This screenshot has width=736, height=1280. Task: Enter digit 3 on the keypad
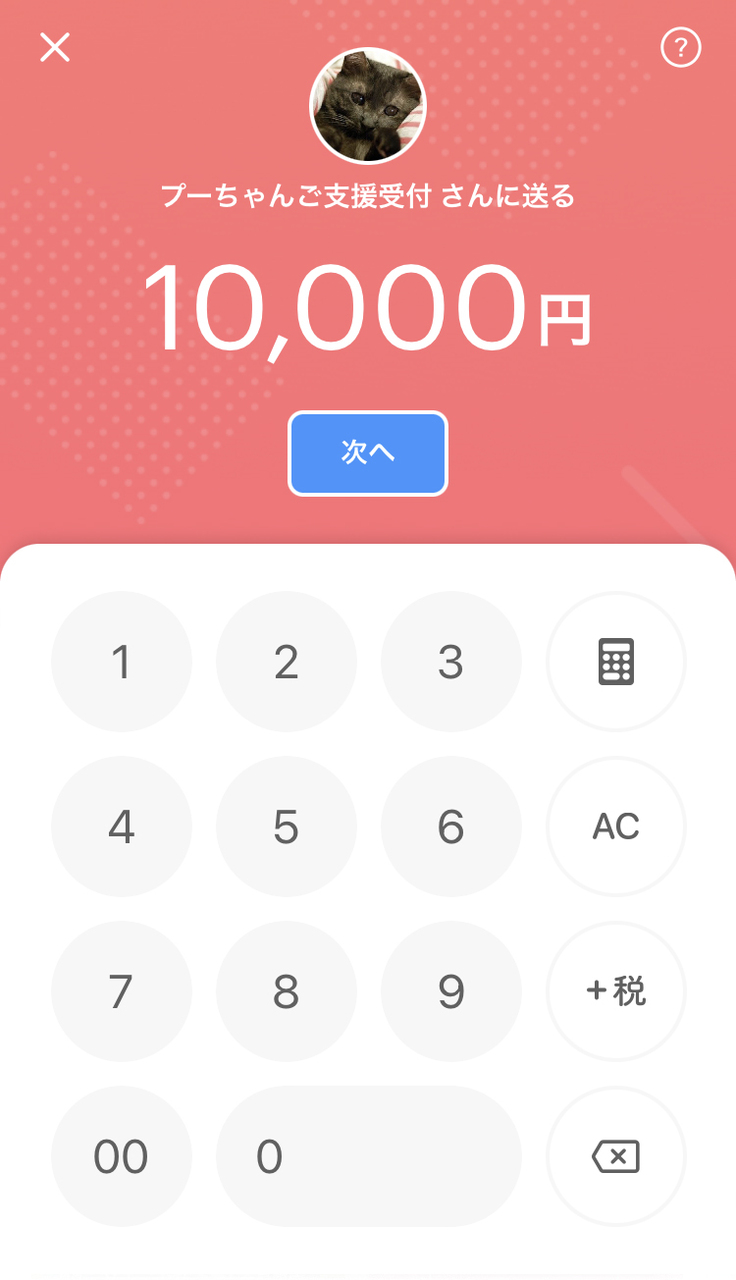point(451,661)
